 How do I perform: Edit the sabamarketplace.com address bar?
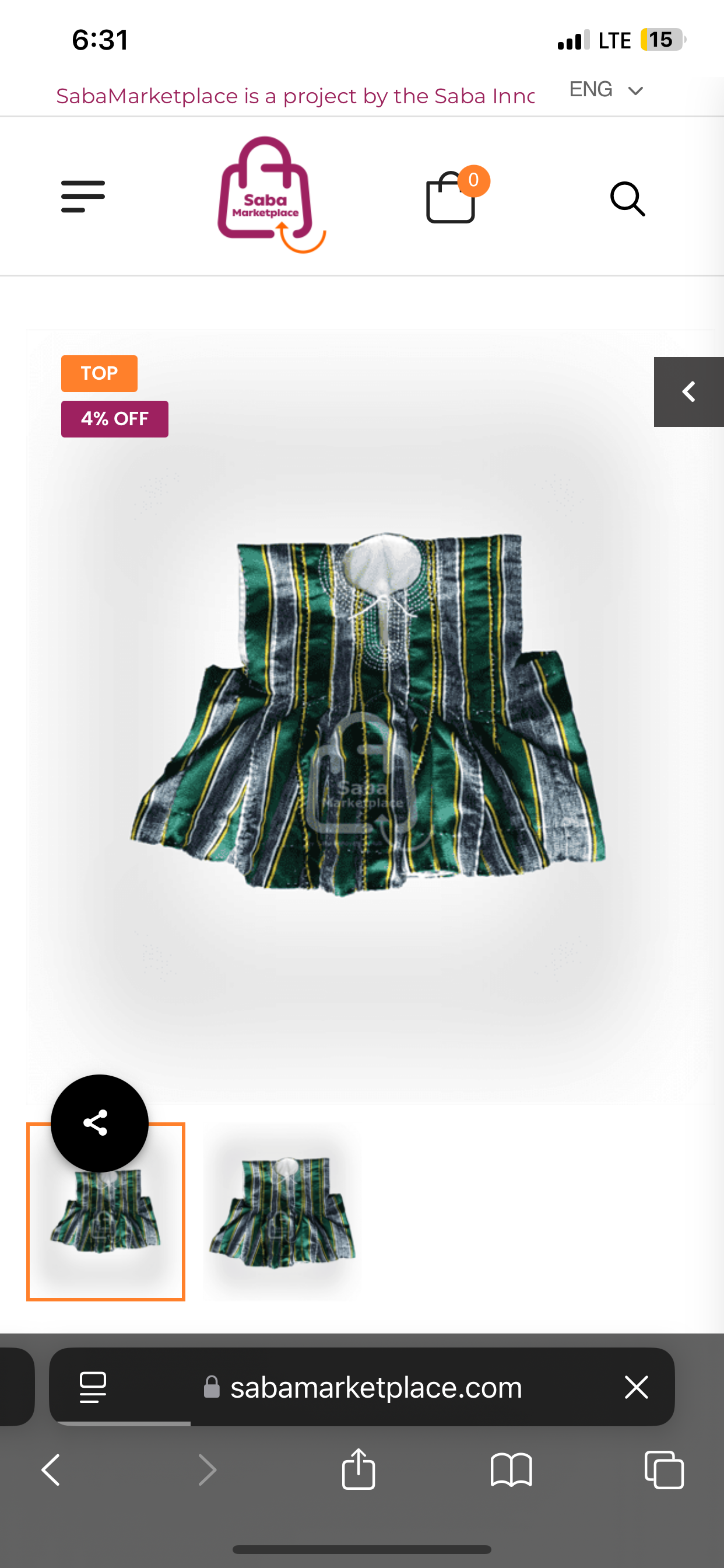pyautogui.click(x=363, y=1387)
